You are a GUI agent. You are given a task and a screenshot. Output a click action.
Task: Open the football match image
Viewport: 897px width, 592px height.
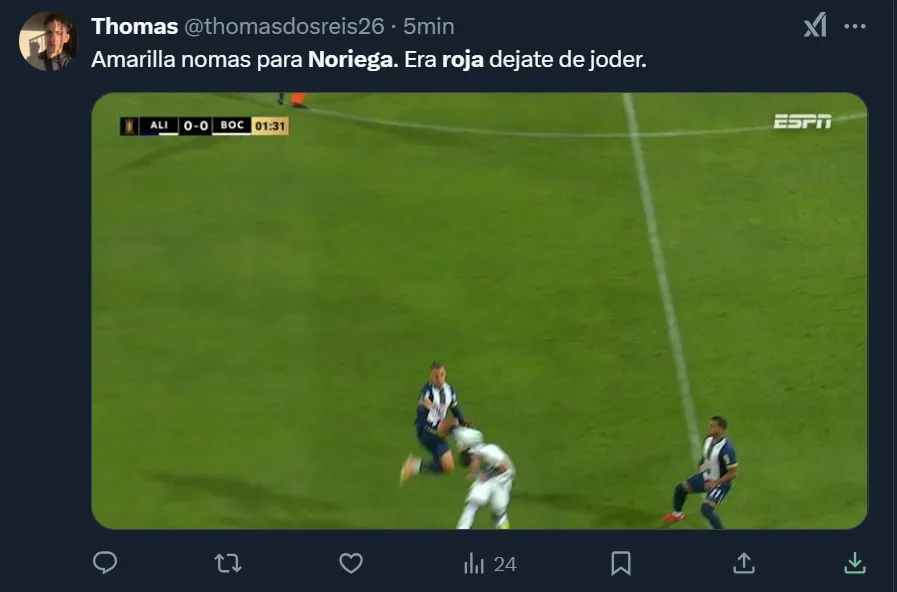click(x=479, y=310)
